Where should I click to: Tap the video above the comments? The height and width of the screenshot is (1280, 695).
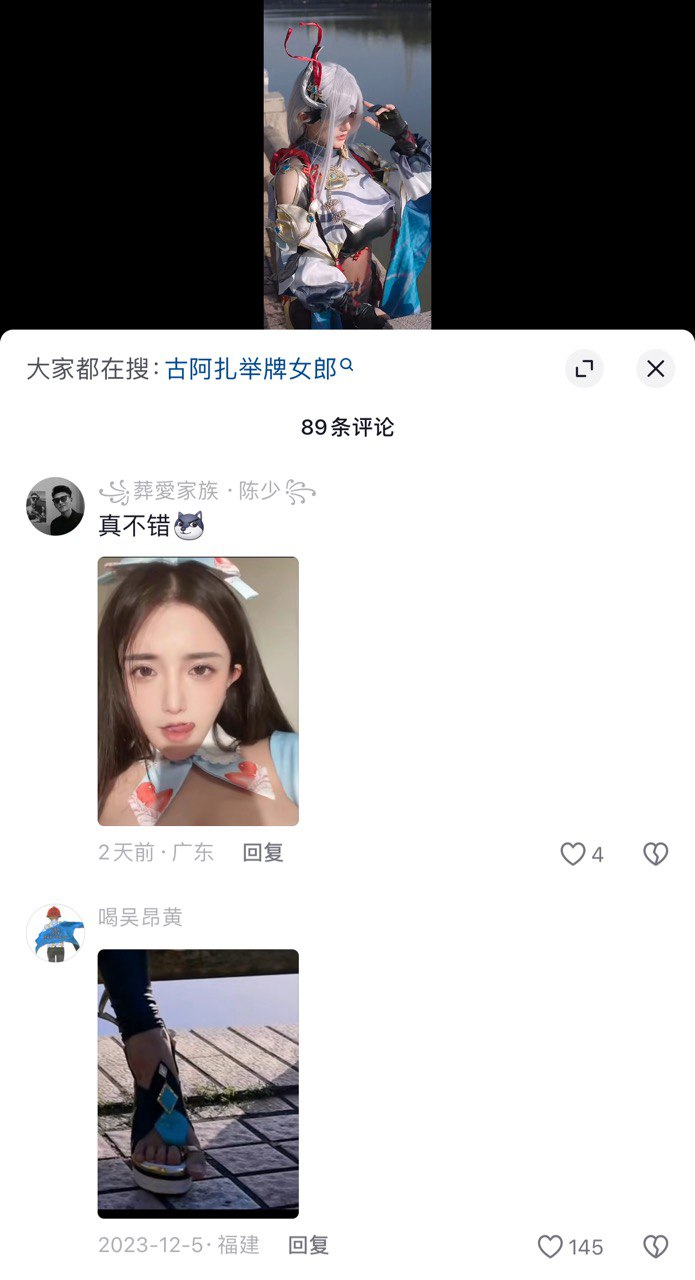pyautogui.click(x=347, y=165)
